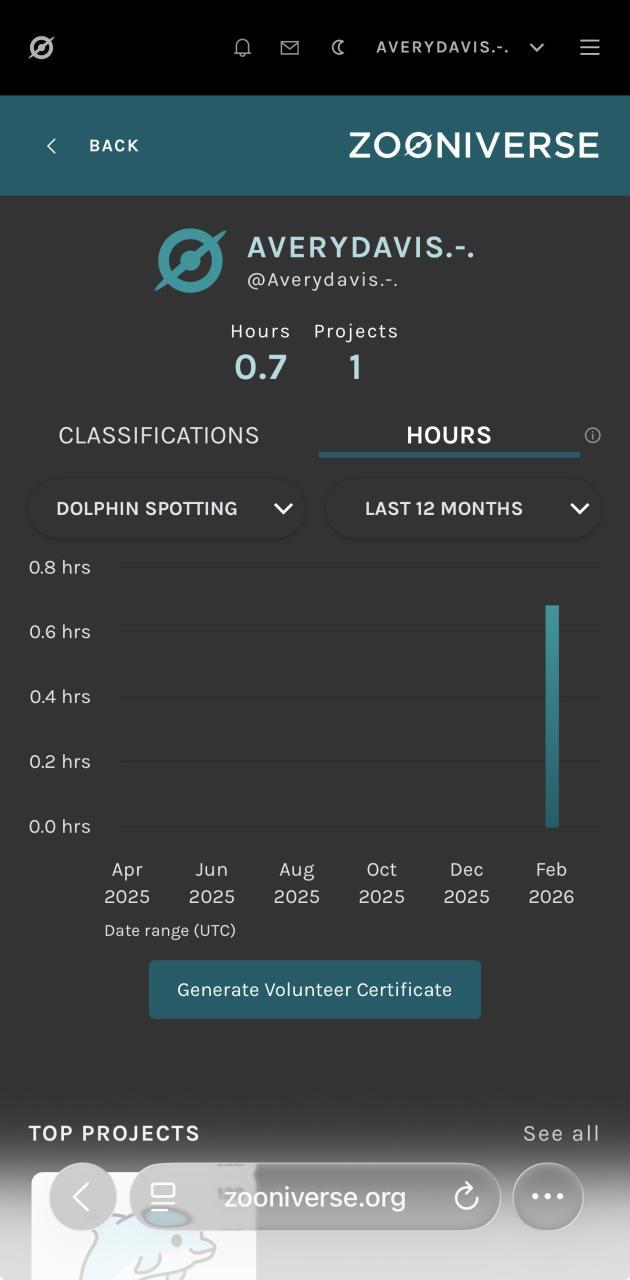Viewport: 630px width, 1280px height.
Task: Switch to the Classifications tab
Action: pyautogui.click(x=159, y=436)
